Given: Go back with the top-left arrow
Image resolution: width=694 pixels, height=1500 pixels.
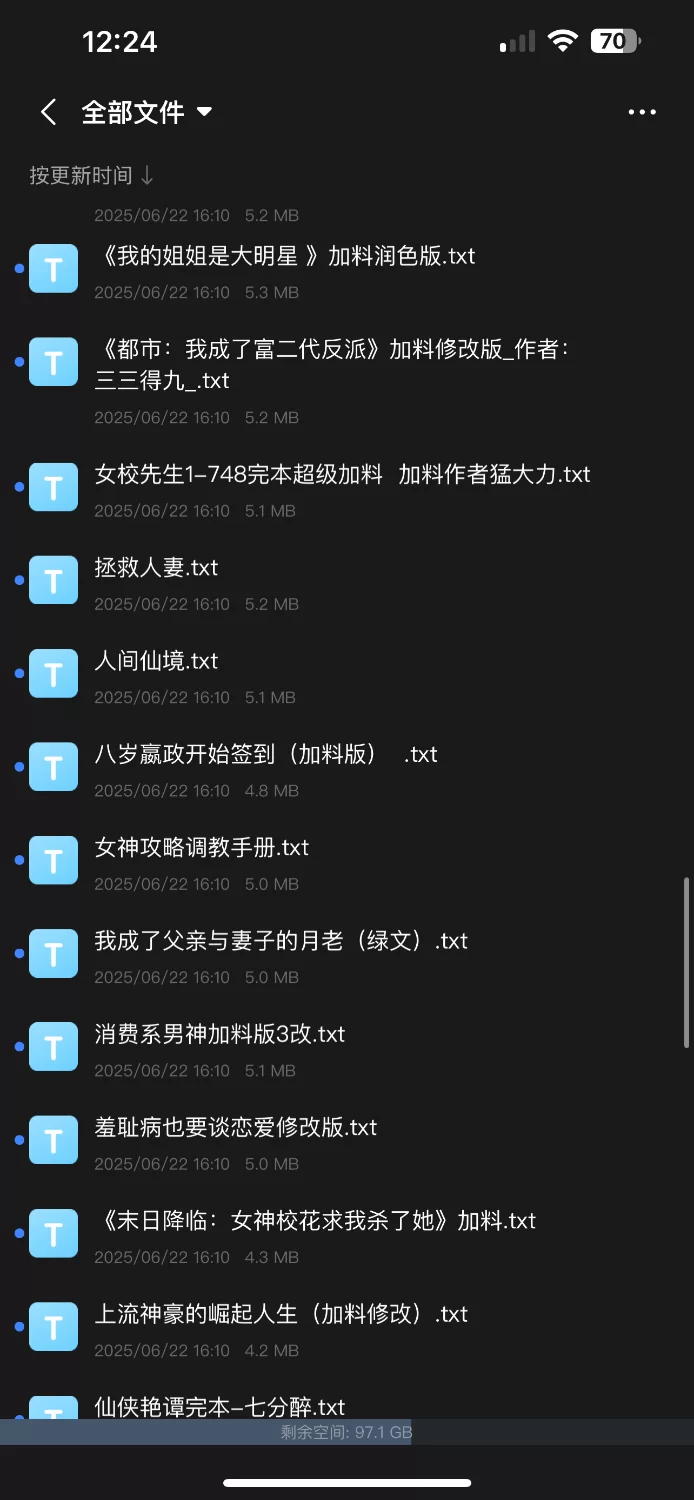Looking at the screenshot, I should [48, 112].
